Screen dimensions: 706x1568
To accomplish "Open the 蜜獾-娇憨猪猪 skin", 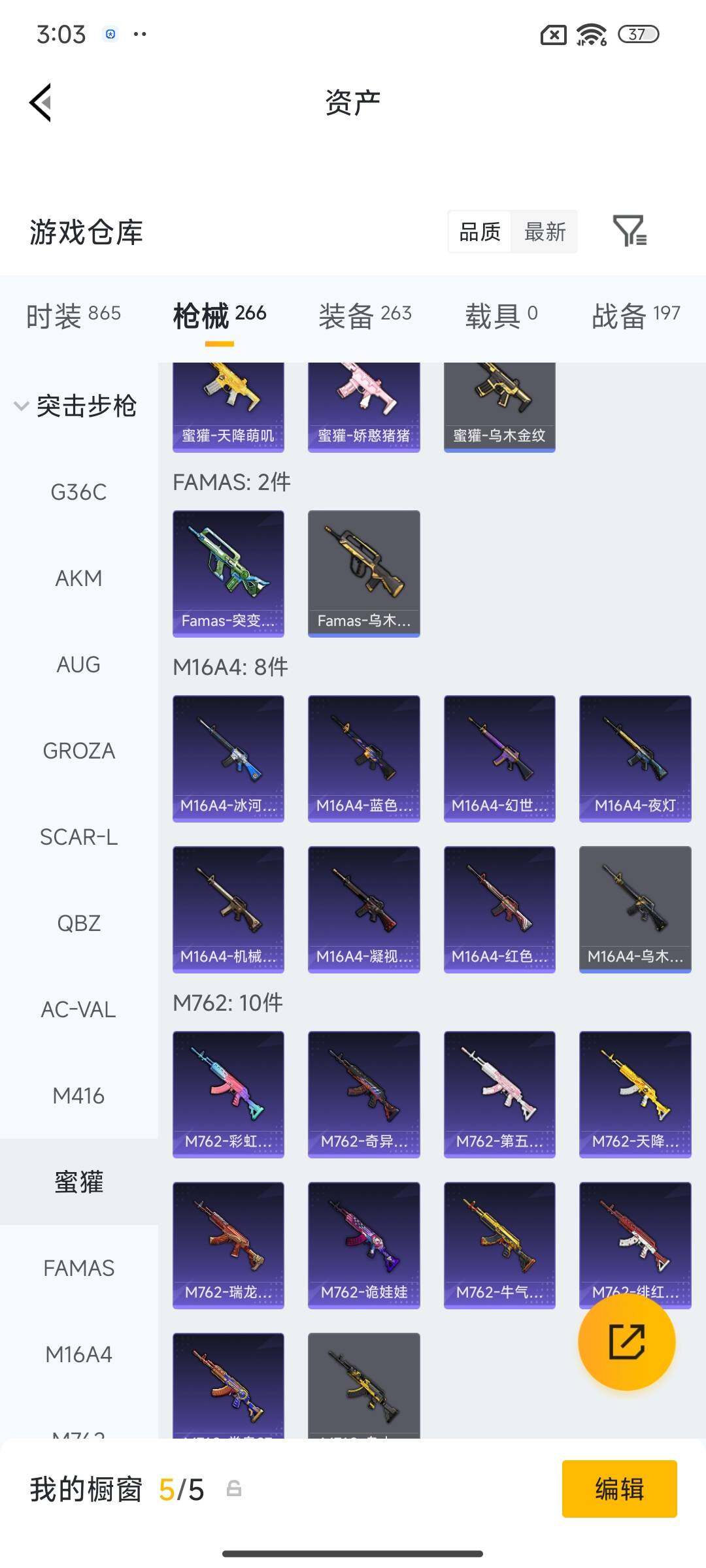I will (363, 406).
